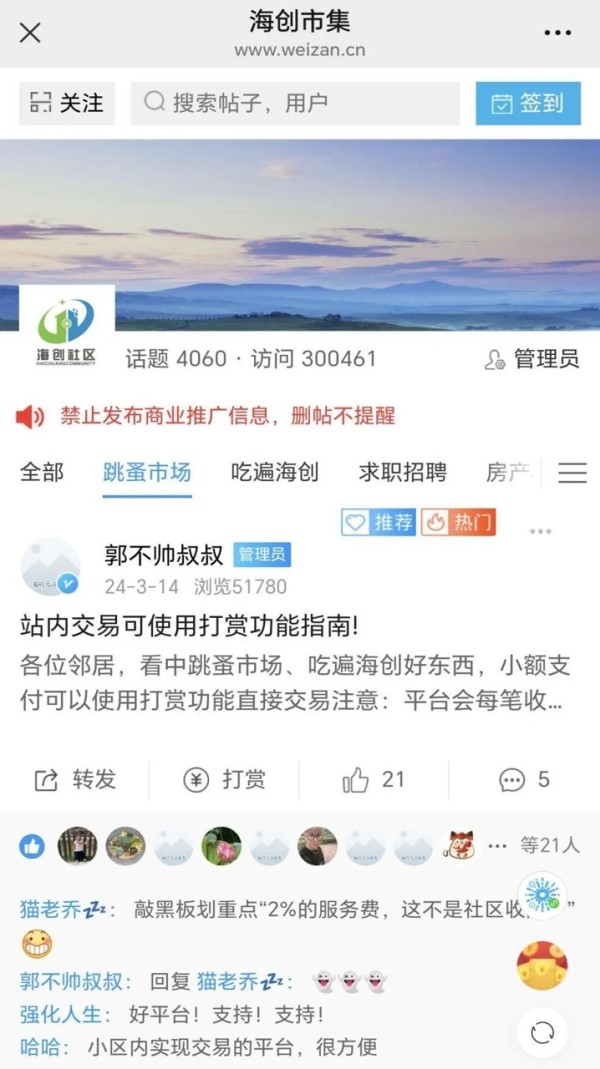Image resolution: width=600 pixels, height=1069 pixels.
Task: Open the 求职招聘 tab
Action: pos(403,472)
